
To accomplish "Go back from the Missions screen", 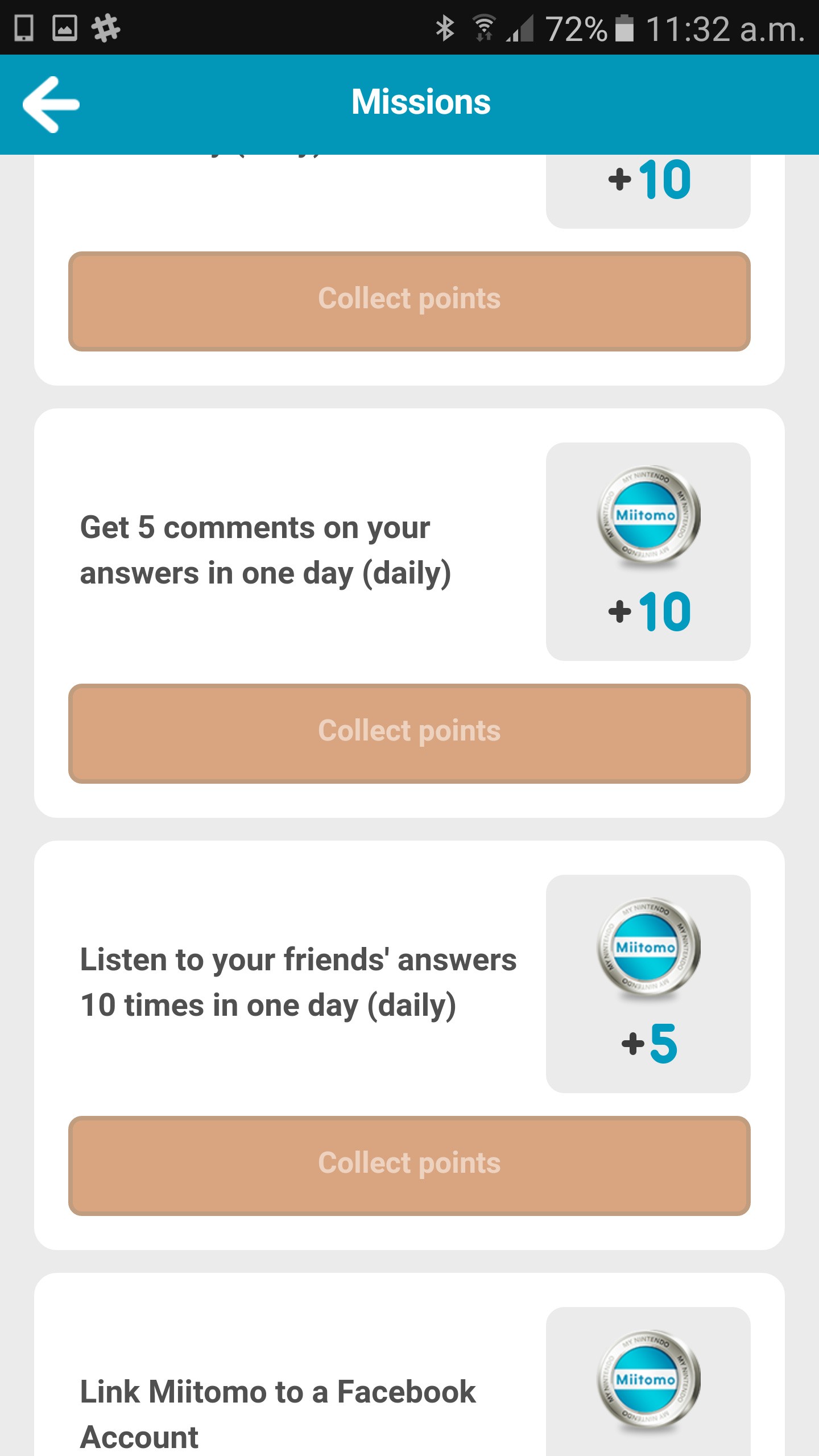I will point(51,105).
